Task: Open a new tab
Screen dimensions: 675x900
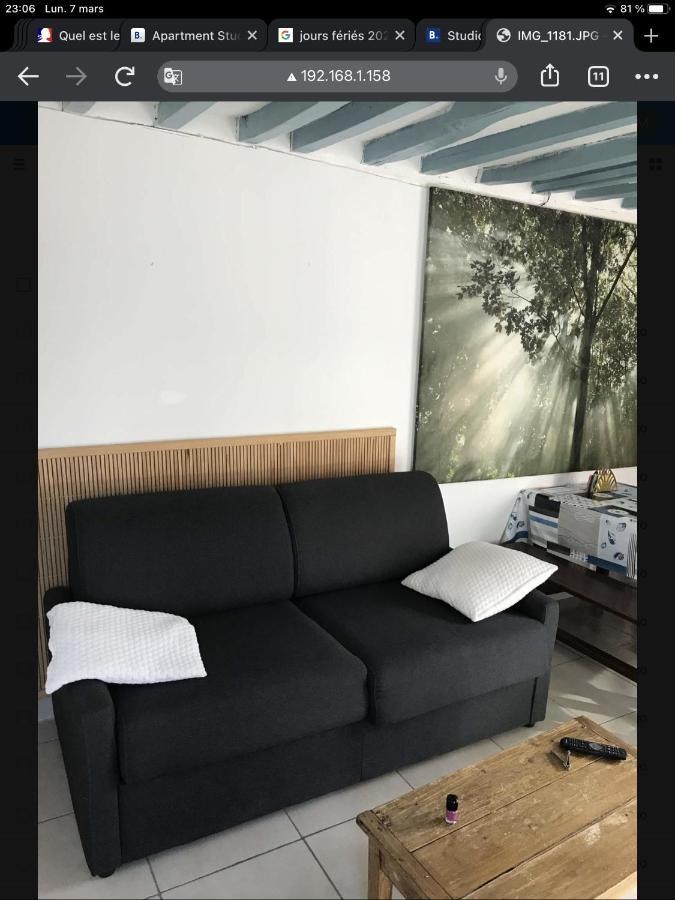Action: [x=651, y=35]
